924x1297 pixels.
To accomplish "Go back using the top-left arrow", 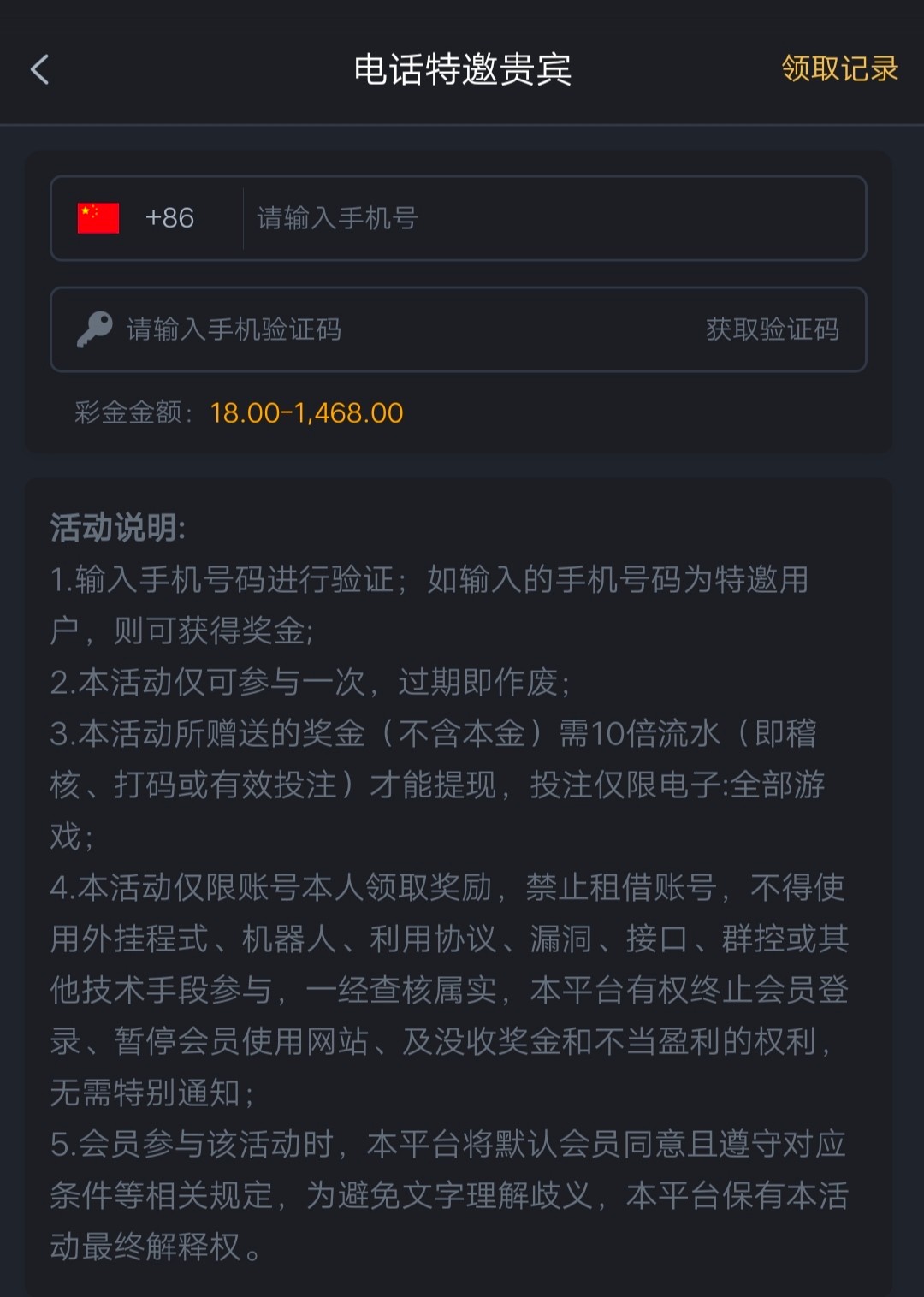I will point(40,69).
